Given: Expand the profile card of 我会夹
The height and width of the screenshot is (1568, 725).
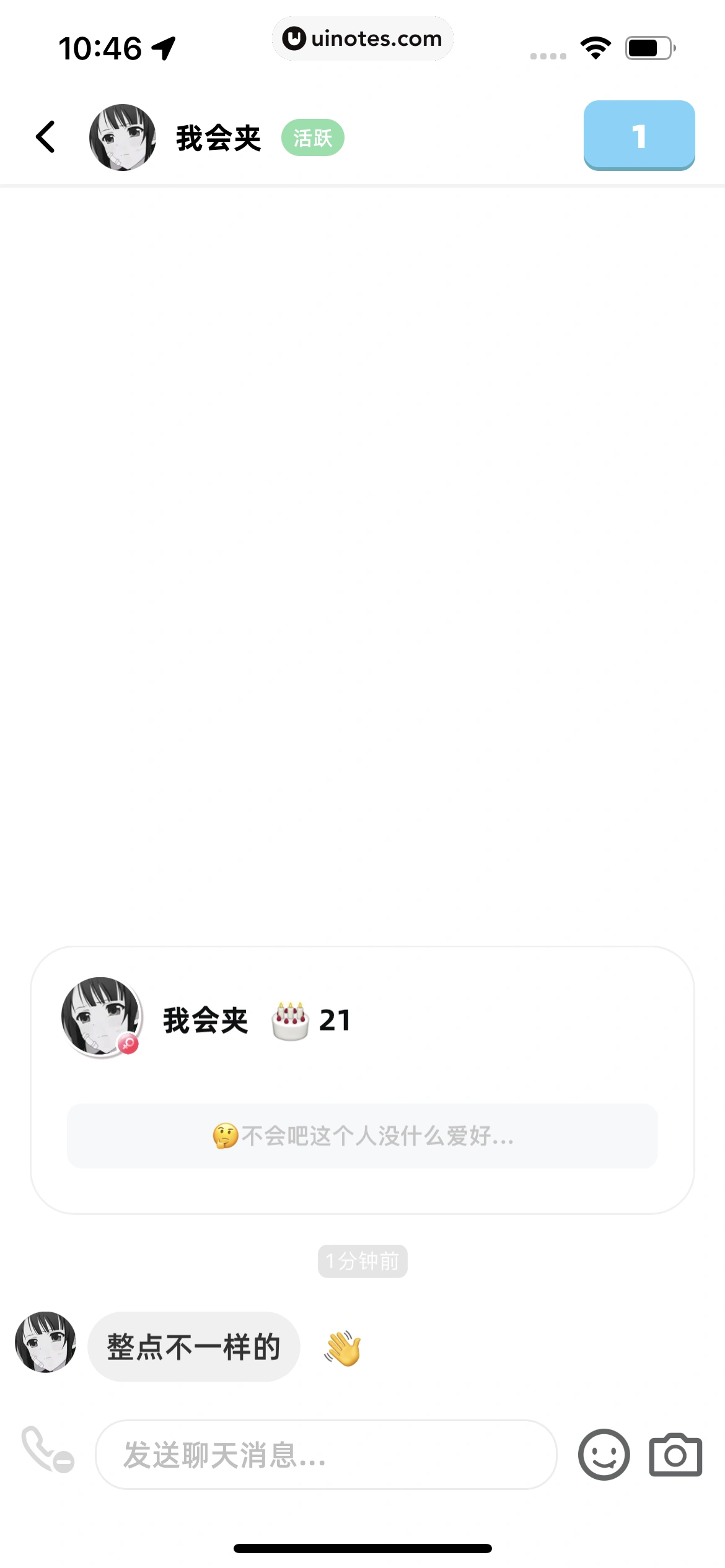Looking at the screenshot, I should [x=362, y=1090].
